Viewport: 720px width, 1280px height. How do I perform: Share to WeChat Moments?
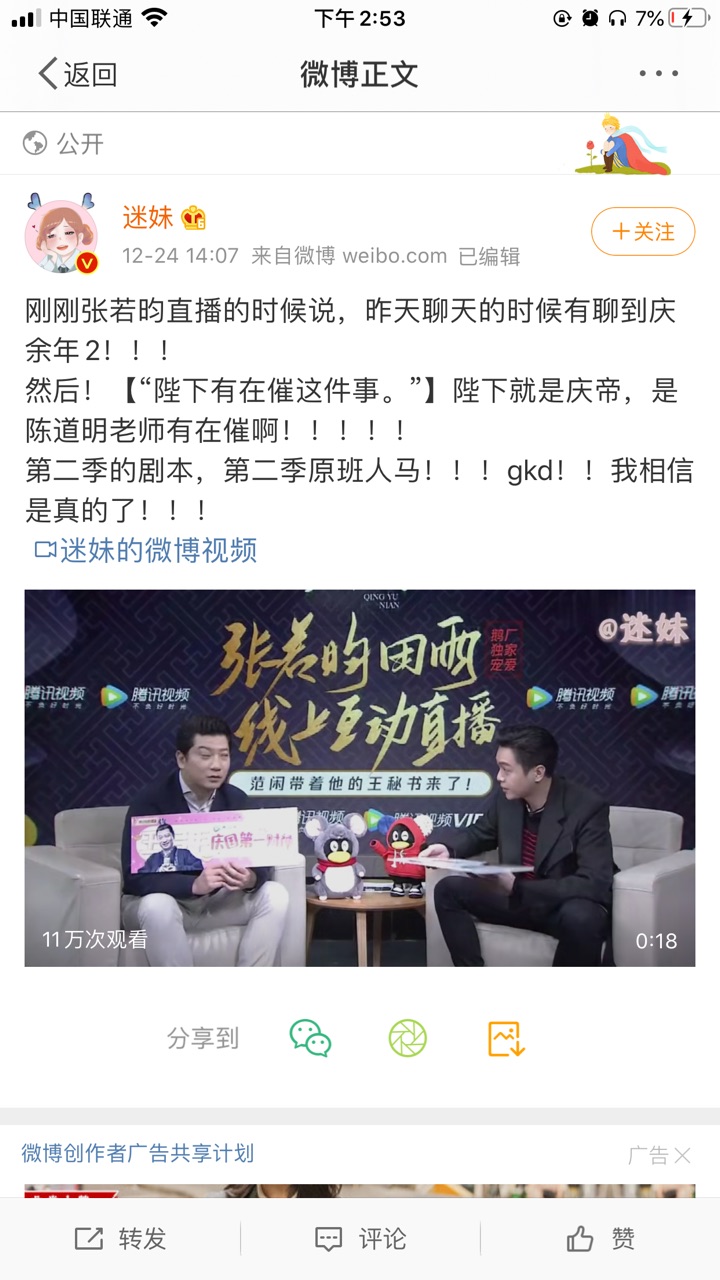408,1039
